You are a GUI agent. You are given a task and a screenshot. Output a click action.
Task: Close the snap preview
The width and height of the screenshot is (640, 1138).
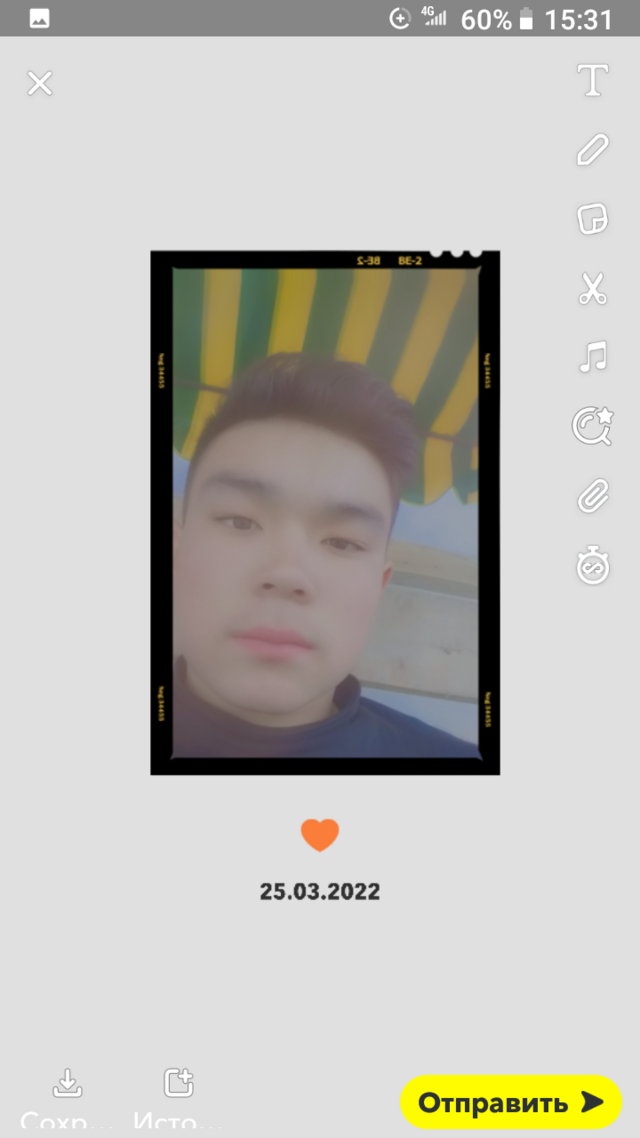pos(40,83)
